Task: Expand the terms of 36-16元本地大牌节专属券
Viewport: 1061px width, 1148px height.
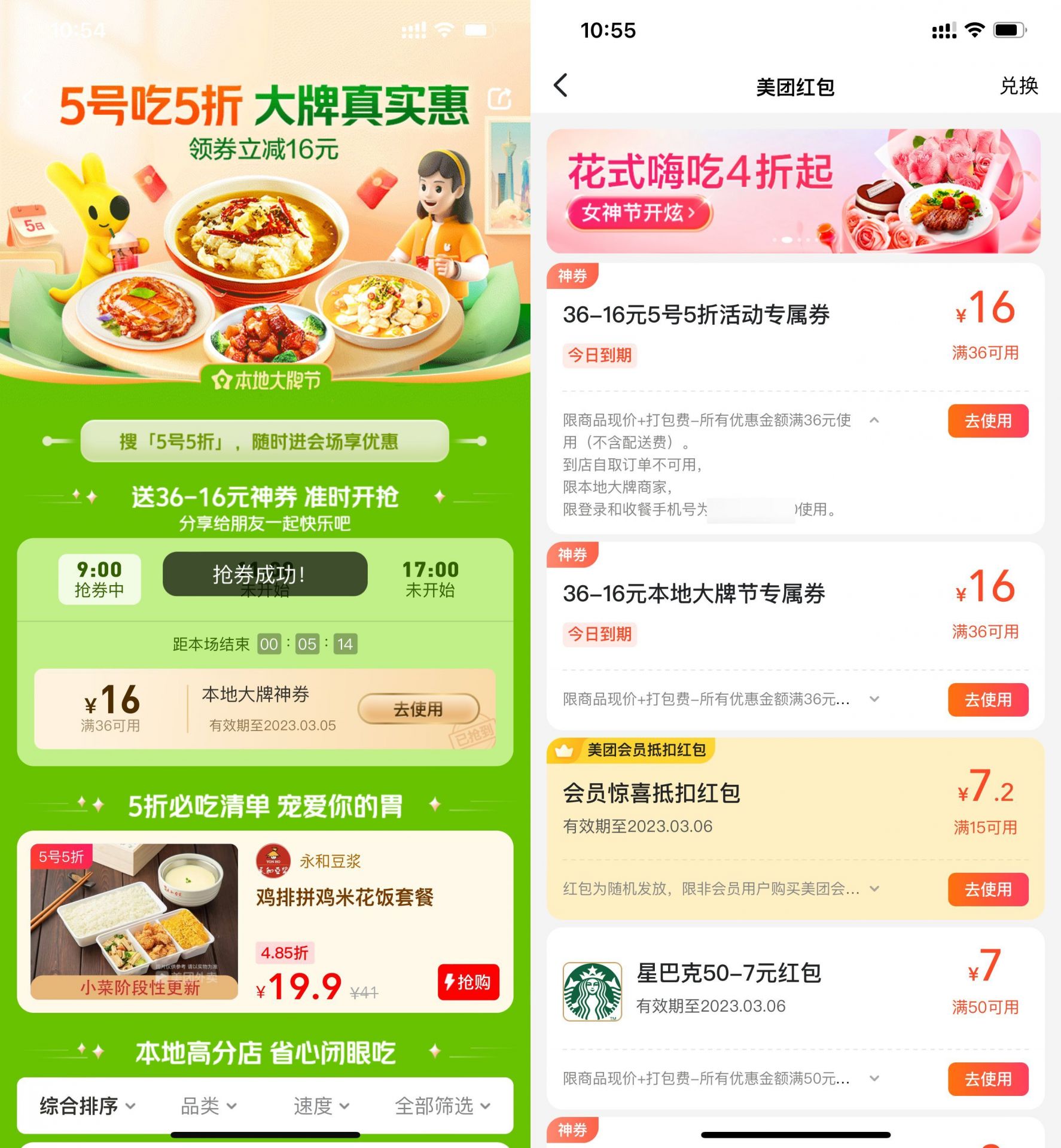Action: 875,699
